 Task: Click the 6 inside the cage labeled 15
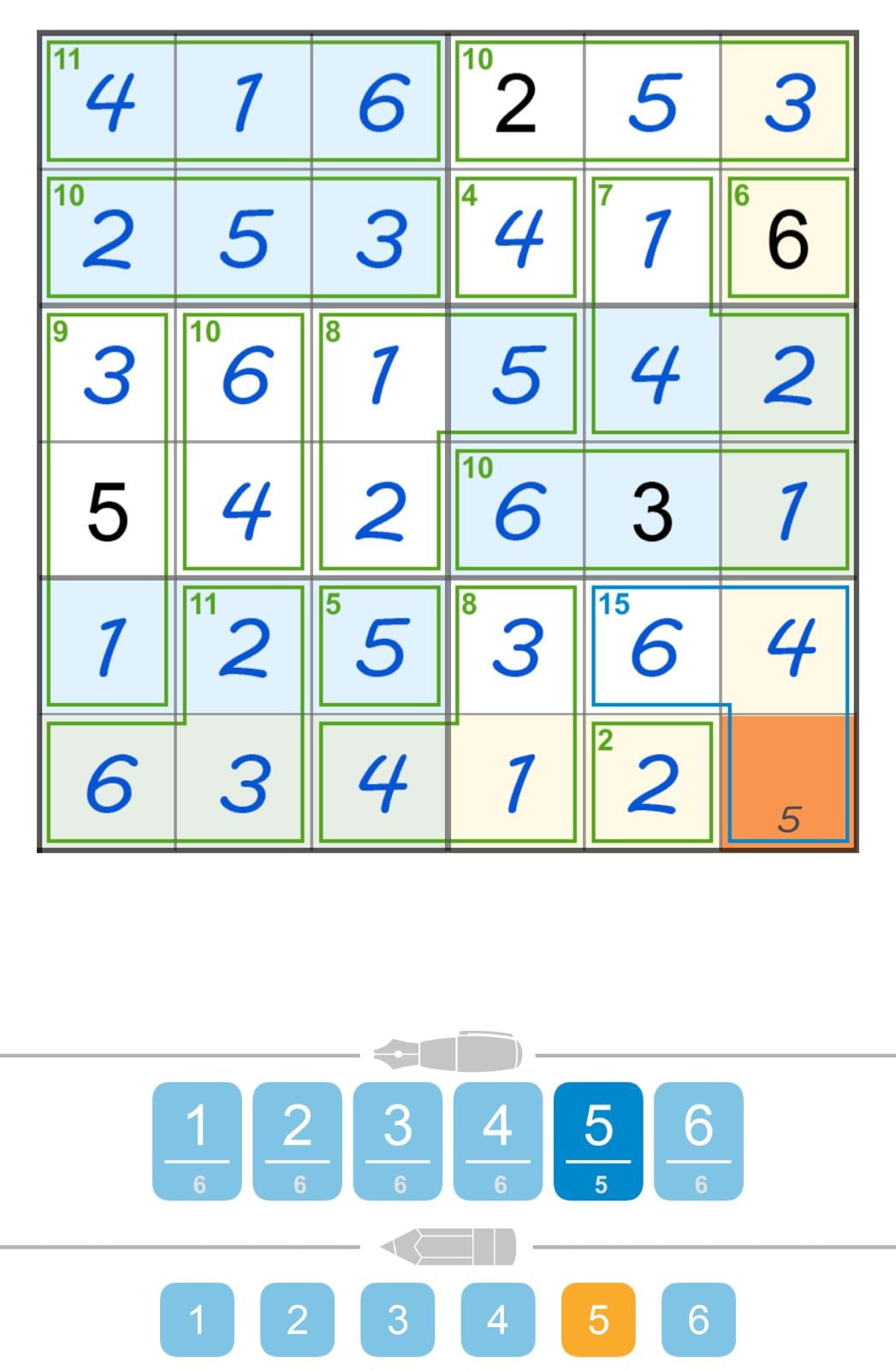[x=653, y=648]
